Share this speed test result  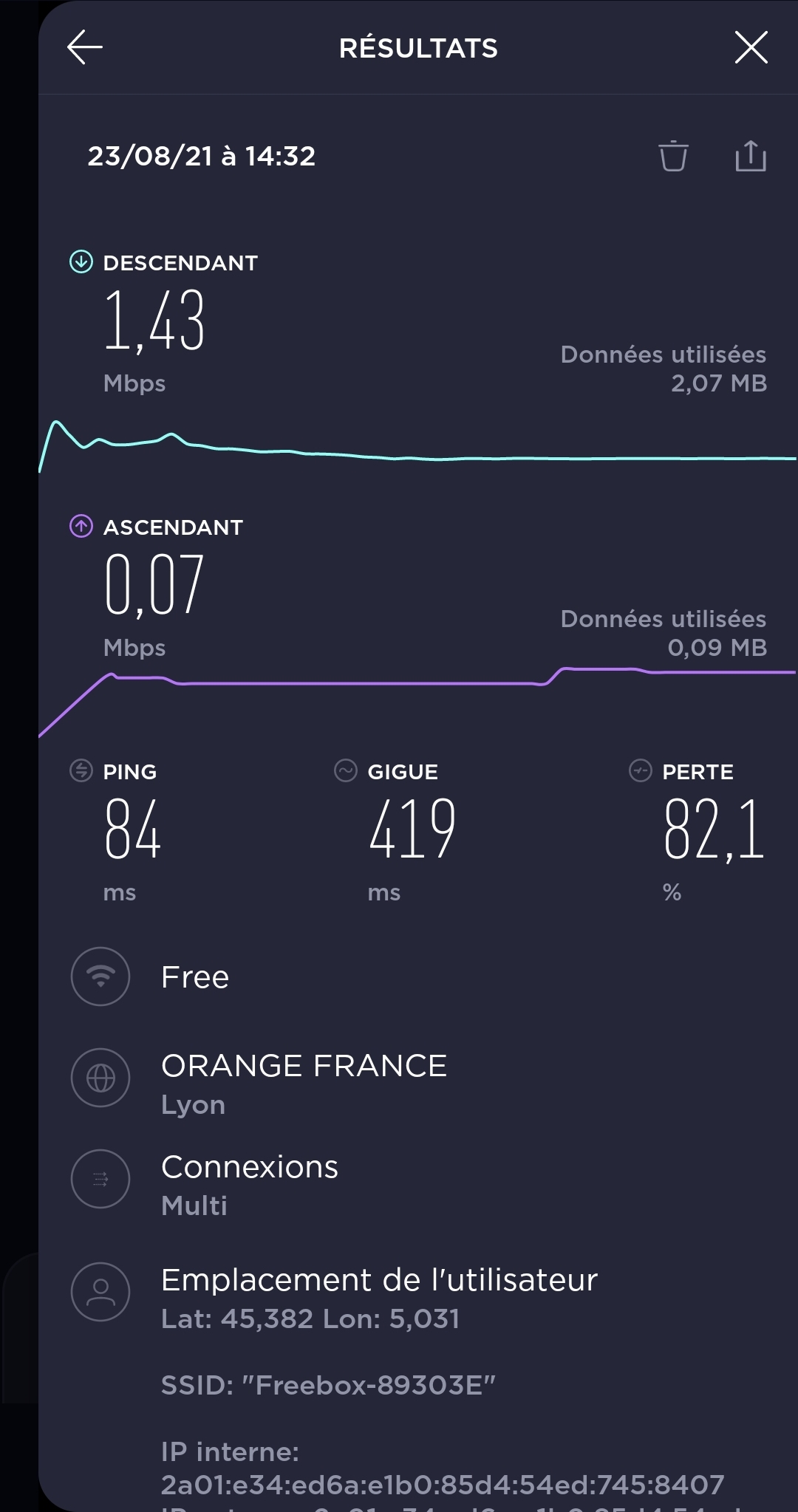tap(751, 156)
